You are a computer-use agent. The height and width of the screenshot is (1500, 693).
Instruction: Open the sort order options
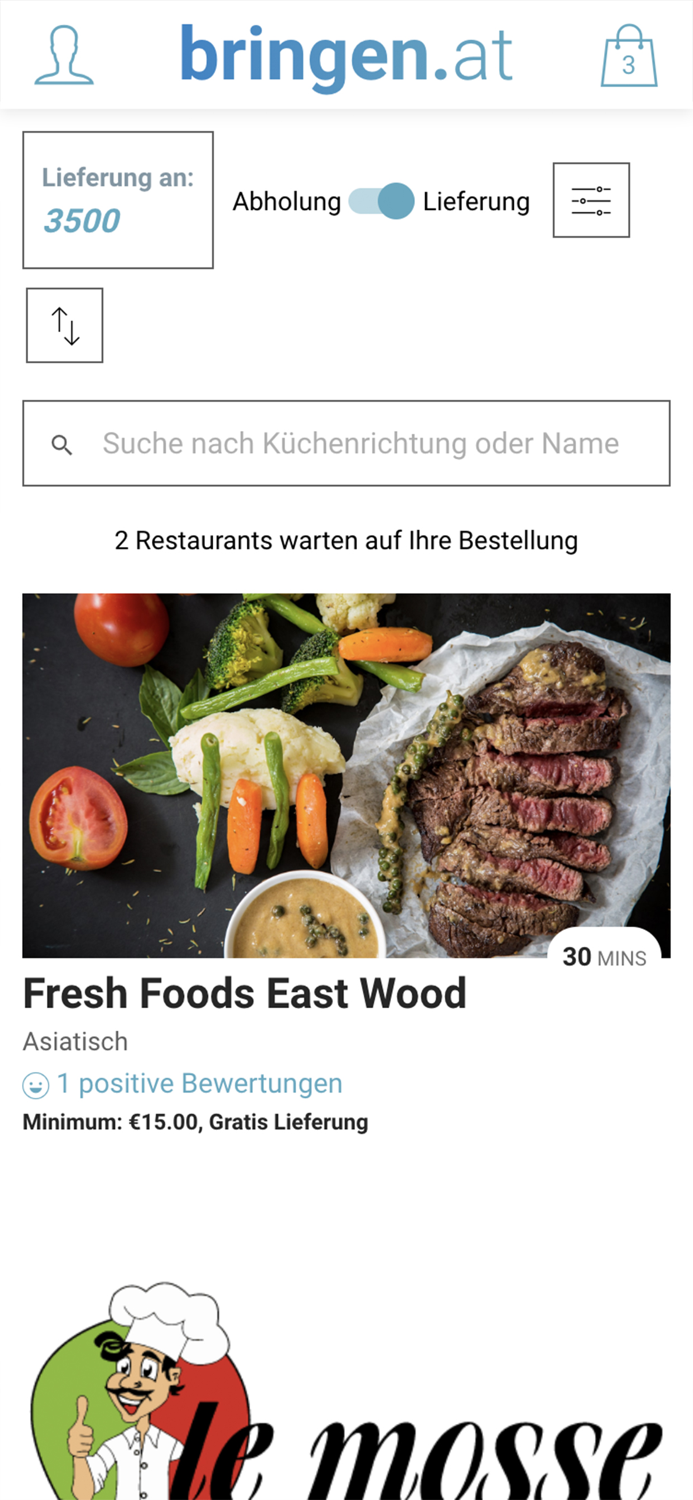[65, 326]
